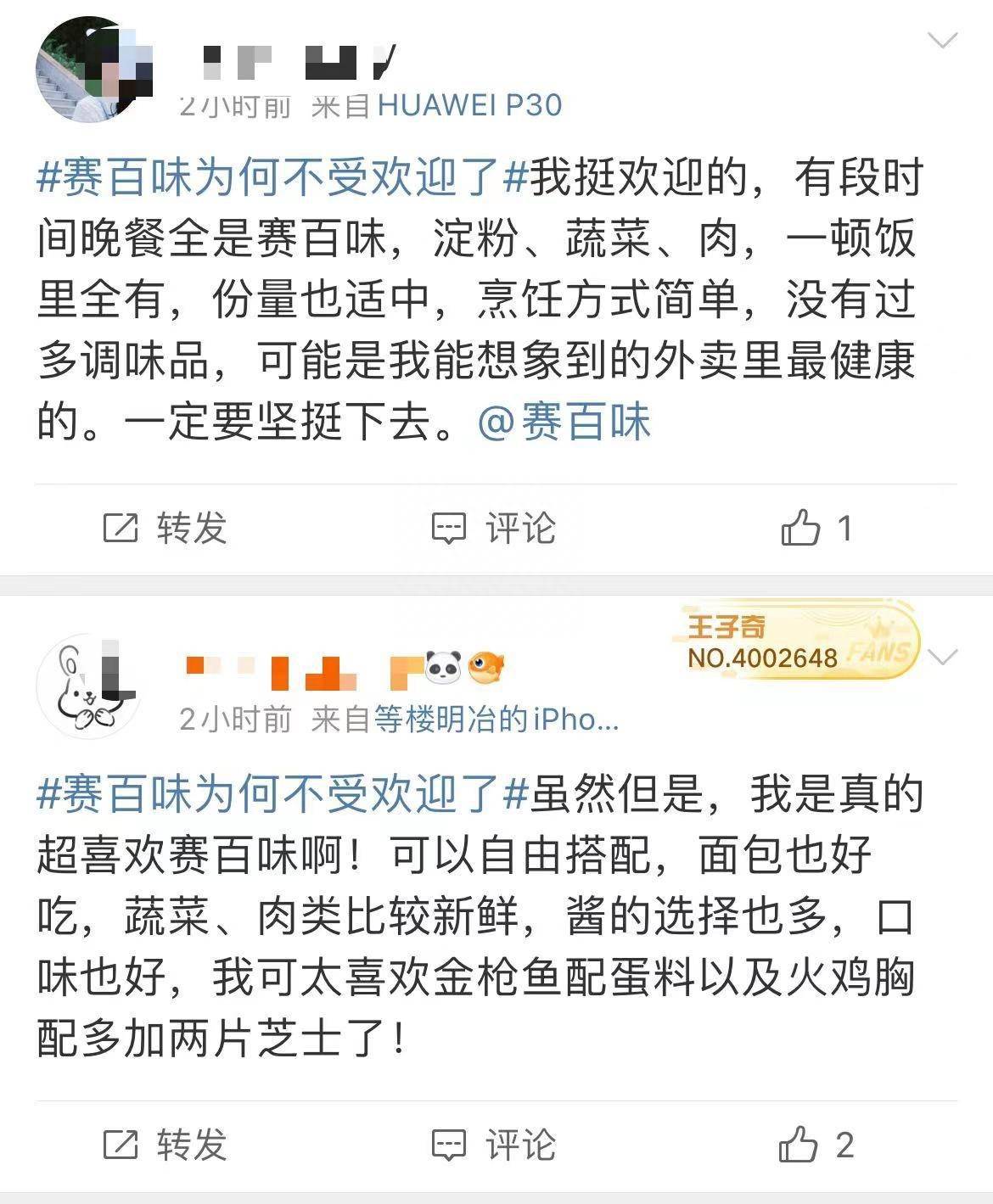This screenshot has height=1204, width=993.
Task: Open the @赛百味 mention link
Action: pyautogui.click(x=564, y=423)
